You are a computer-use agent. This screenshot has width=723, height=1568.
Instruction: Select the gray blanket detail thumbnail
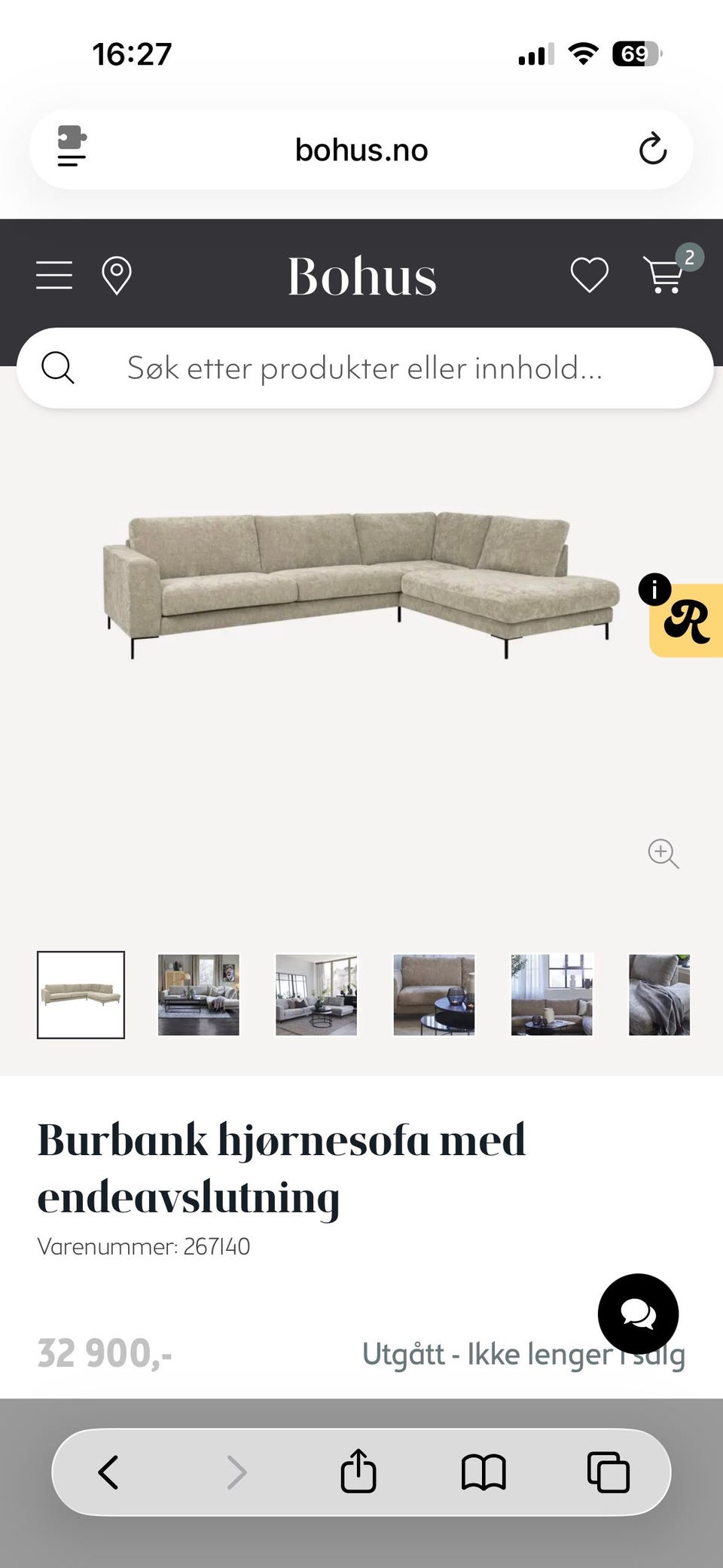(659, 995)
